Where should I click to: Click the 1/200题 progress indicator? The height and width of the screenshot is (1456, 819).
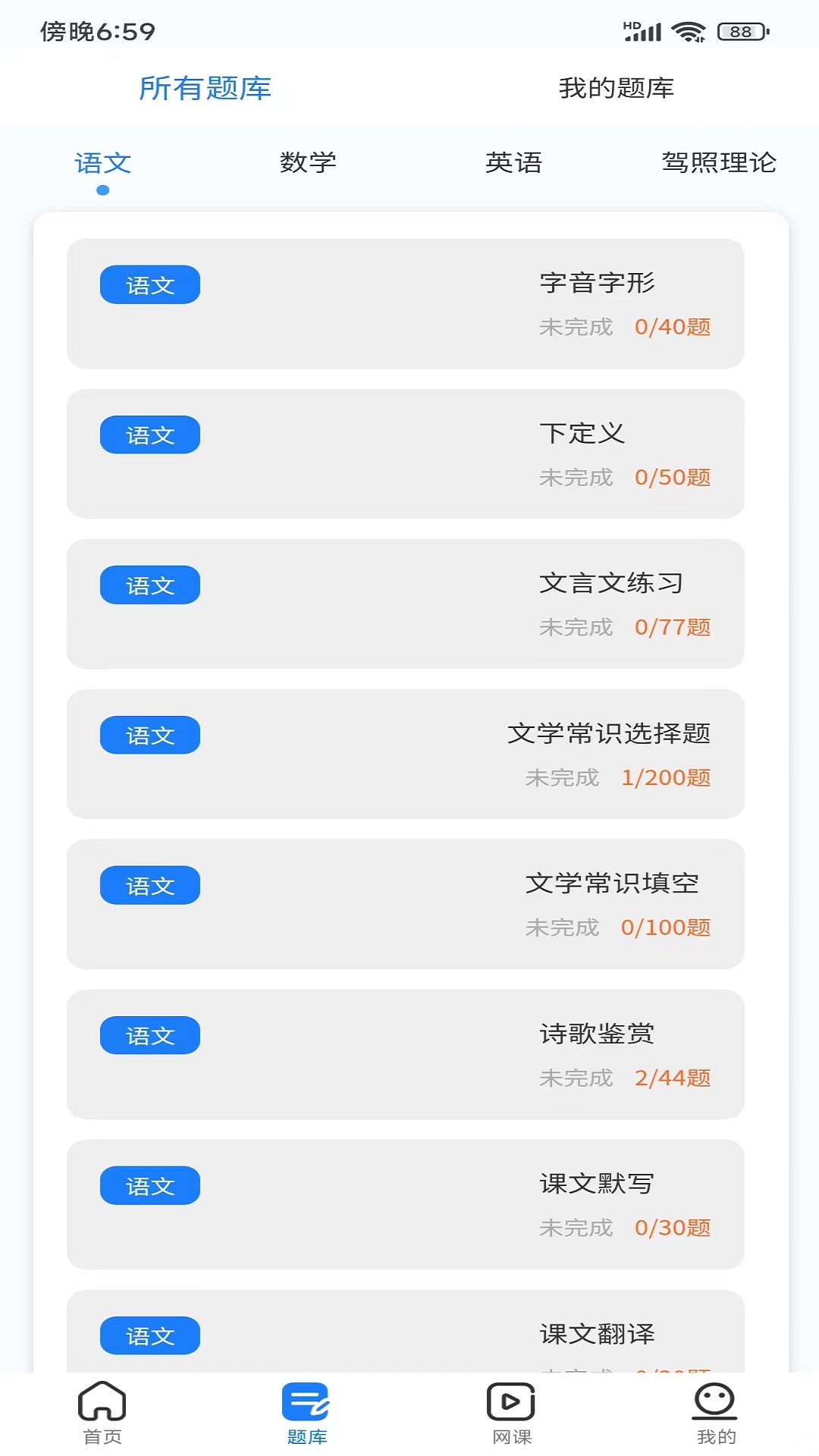[667, 778]
